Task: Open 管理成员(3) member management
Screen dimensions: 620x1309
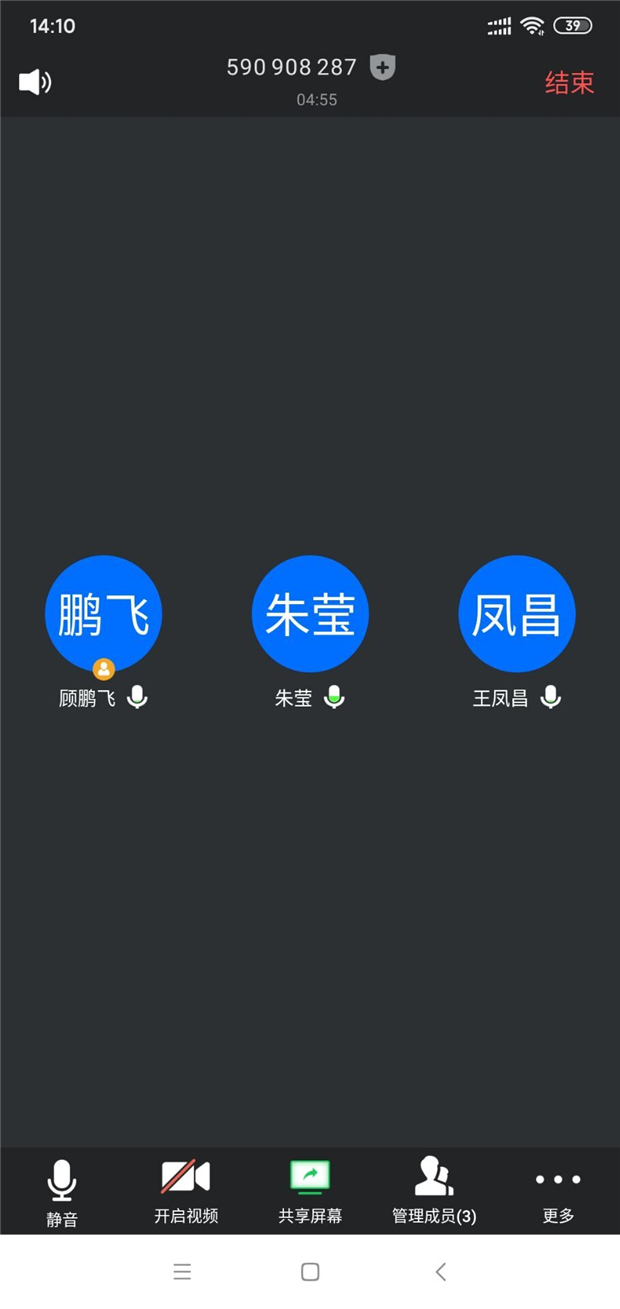Action: point(434,1192)
